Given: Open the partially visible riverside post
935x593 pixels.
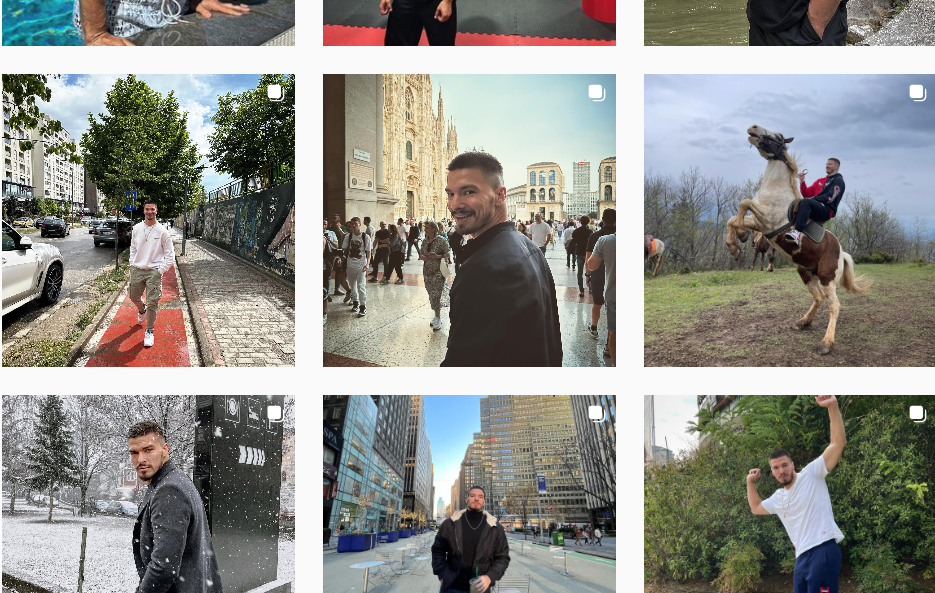Looking at the screenshot, I should point(789,22).
